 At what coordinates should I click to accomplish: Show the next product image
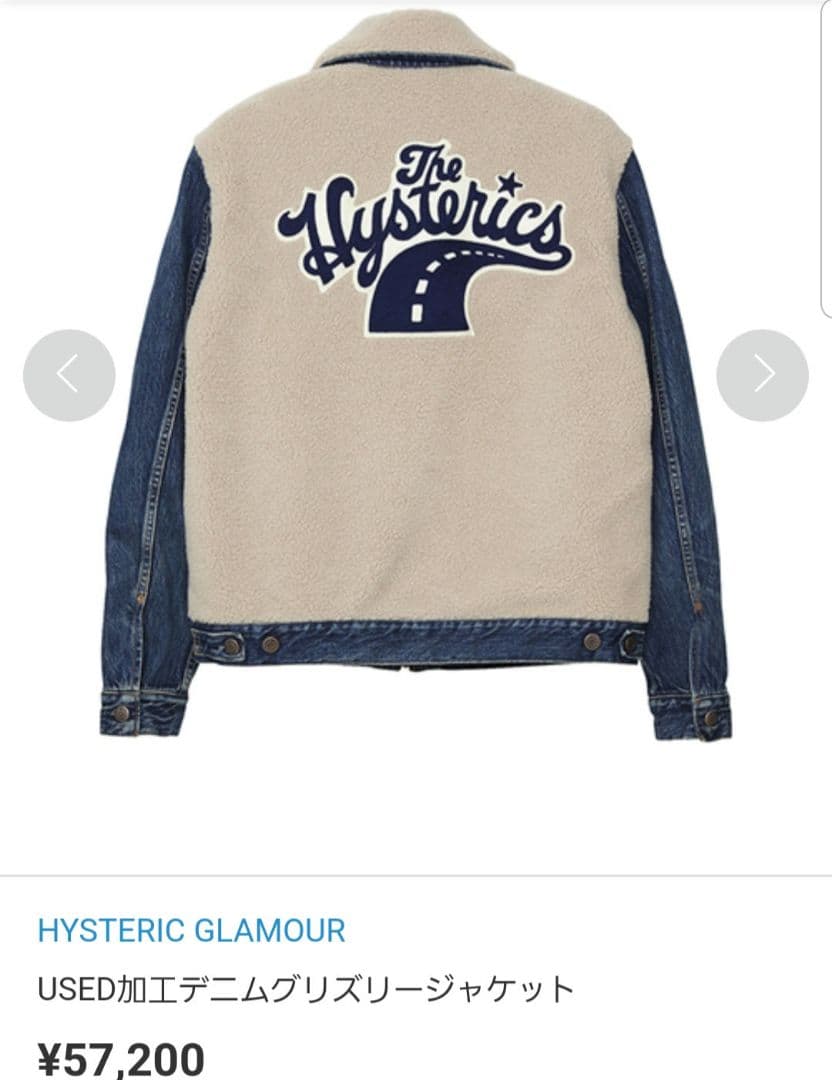tap(762, 375)
